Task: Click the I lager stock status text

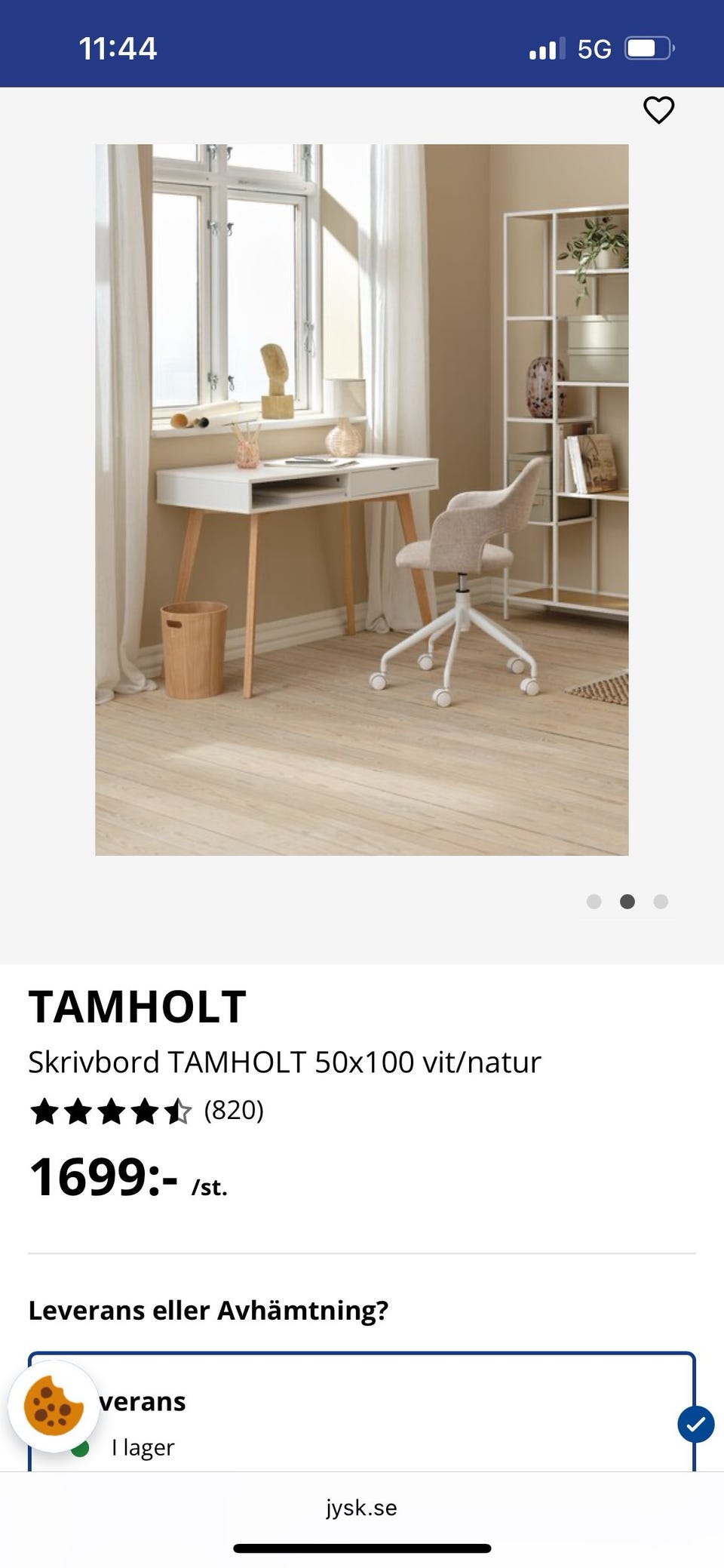Action: pos(142,1447)
